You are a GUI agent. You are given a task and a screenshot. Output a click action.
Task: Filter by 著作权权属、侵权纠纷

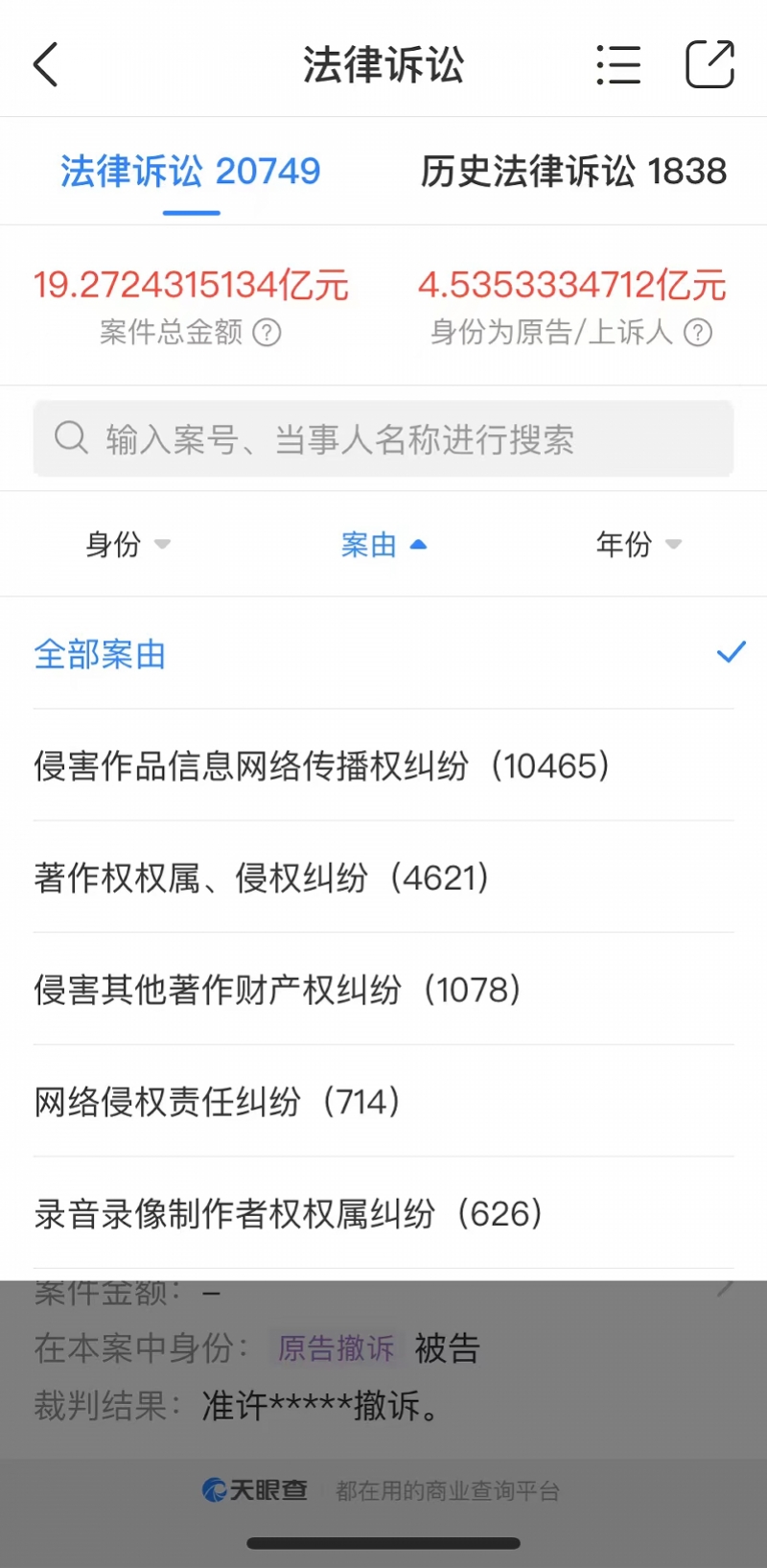click(x=383, y=878)
